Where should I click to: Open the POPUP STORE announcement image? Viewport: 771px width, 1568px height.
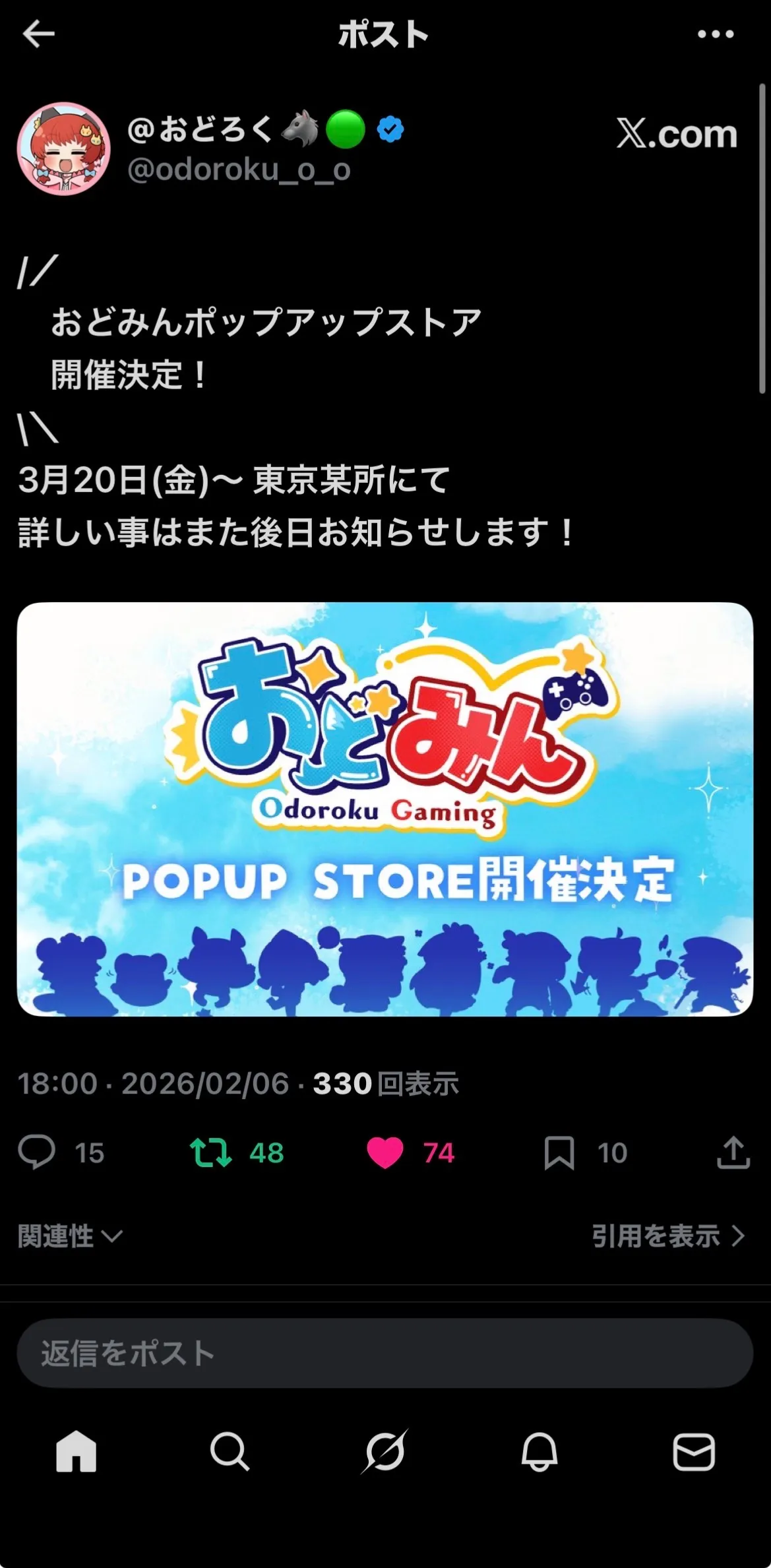coord(385,809)
